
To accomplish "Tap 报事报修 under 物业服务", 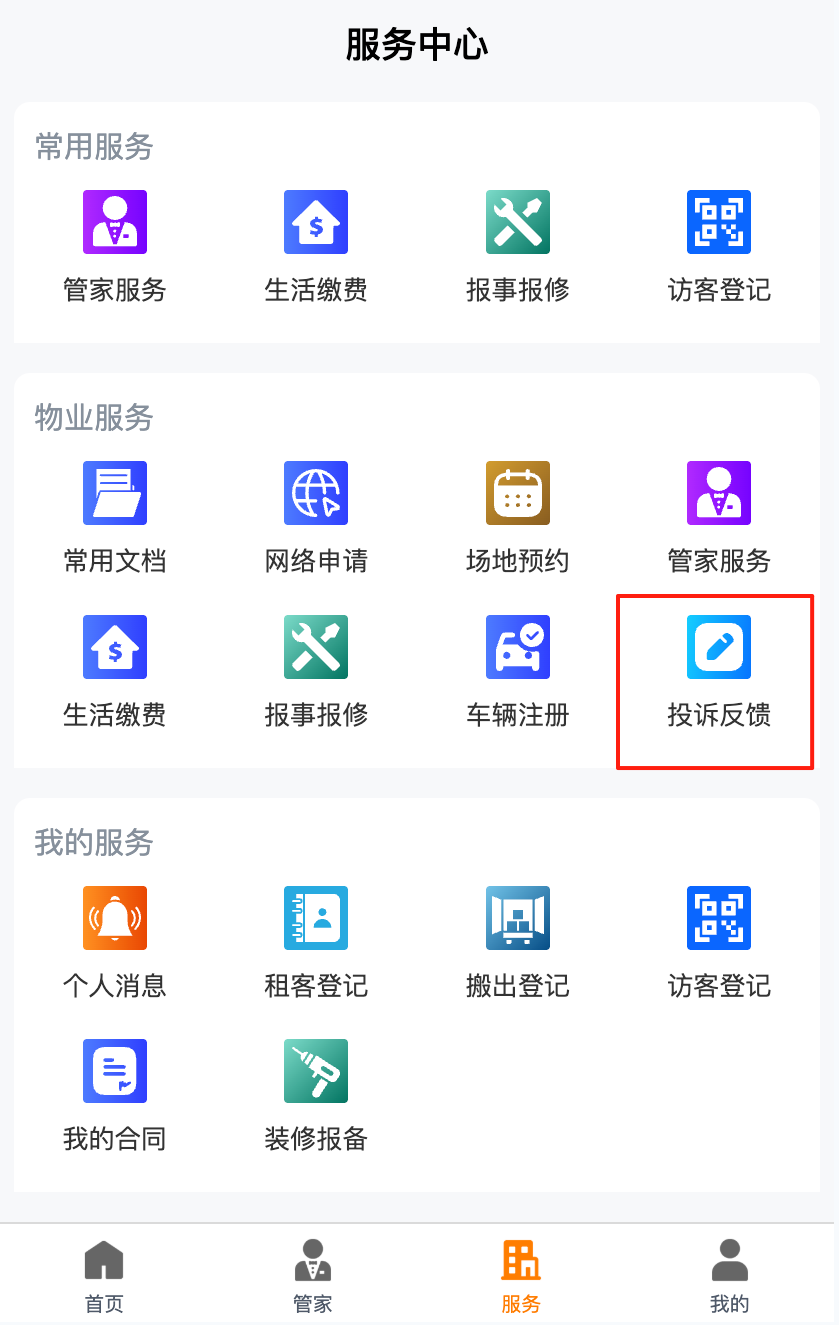I will pos(316,647).
